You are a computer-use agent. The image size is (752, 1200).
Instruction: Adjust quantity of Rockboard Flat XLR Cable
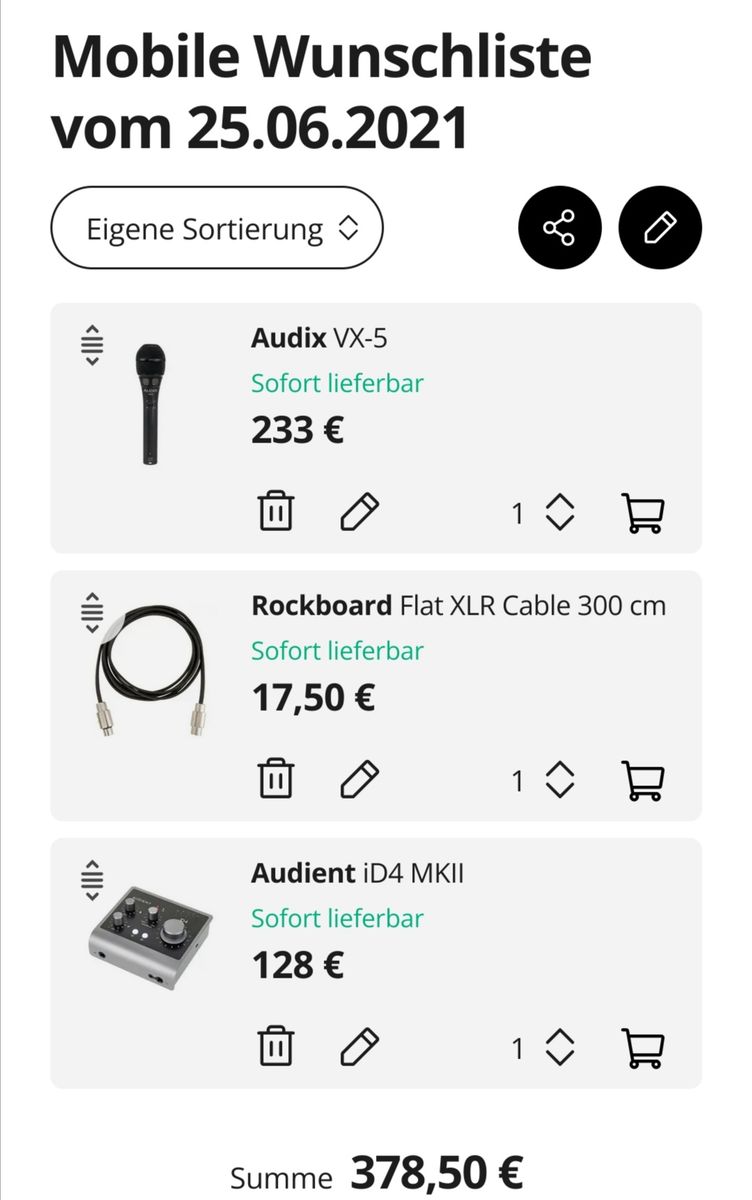point(559,780)
